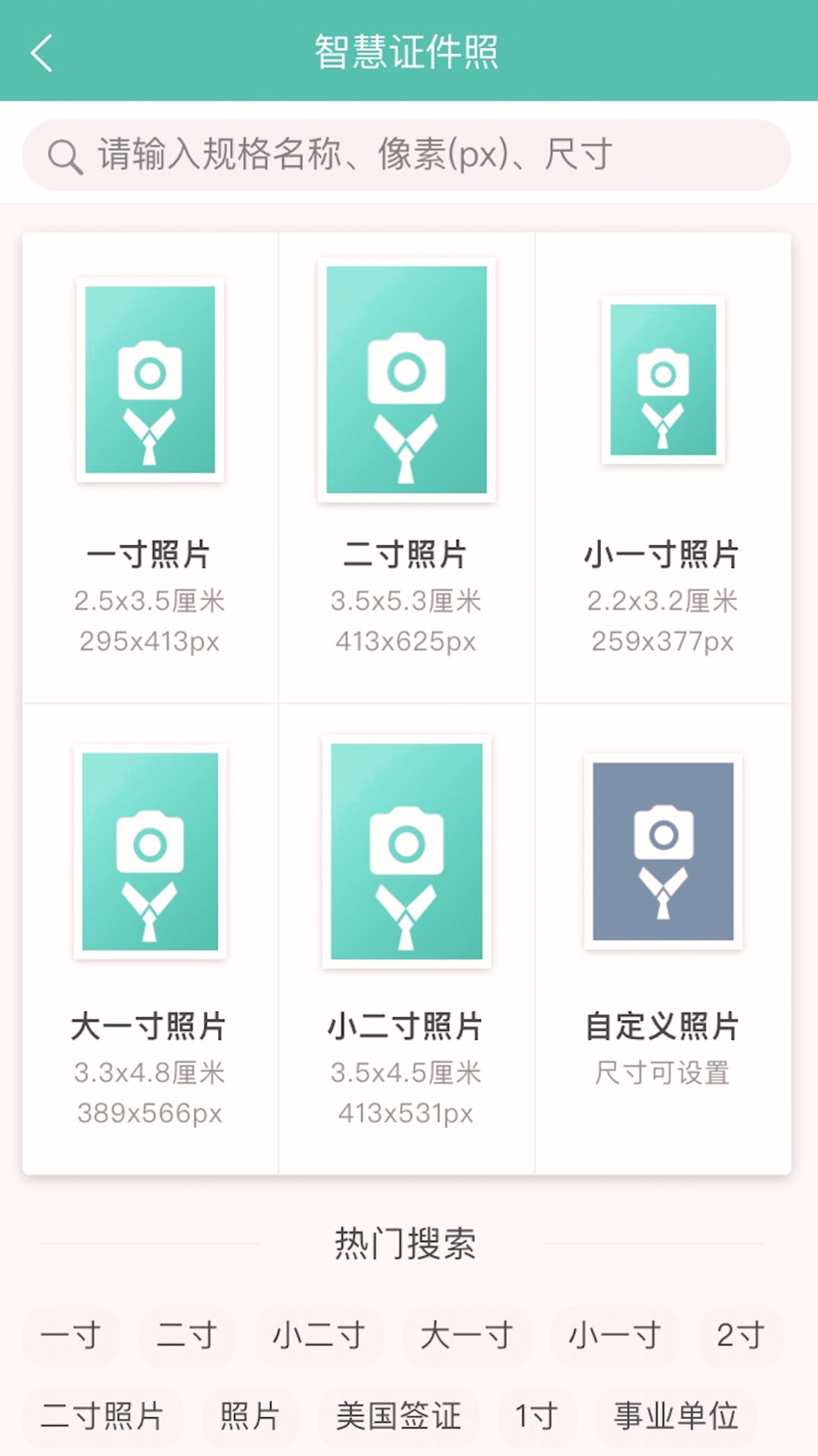This screenshot has height=1456, width=818.
Task: Tap the 一寸 hot search tag
Action: (x=70, y=1336)
